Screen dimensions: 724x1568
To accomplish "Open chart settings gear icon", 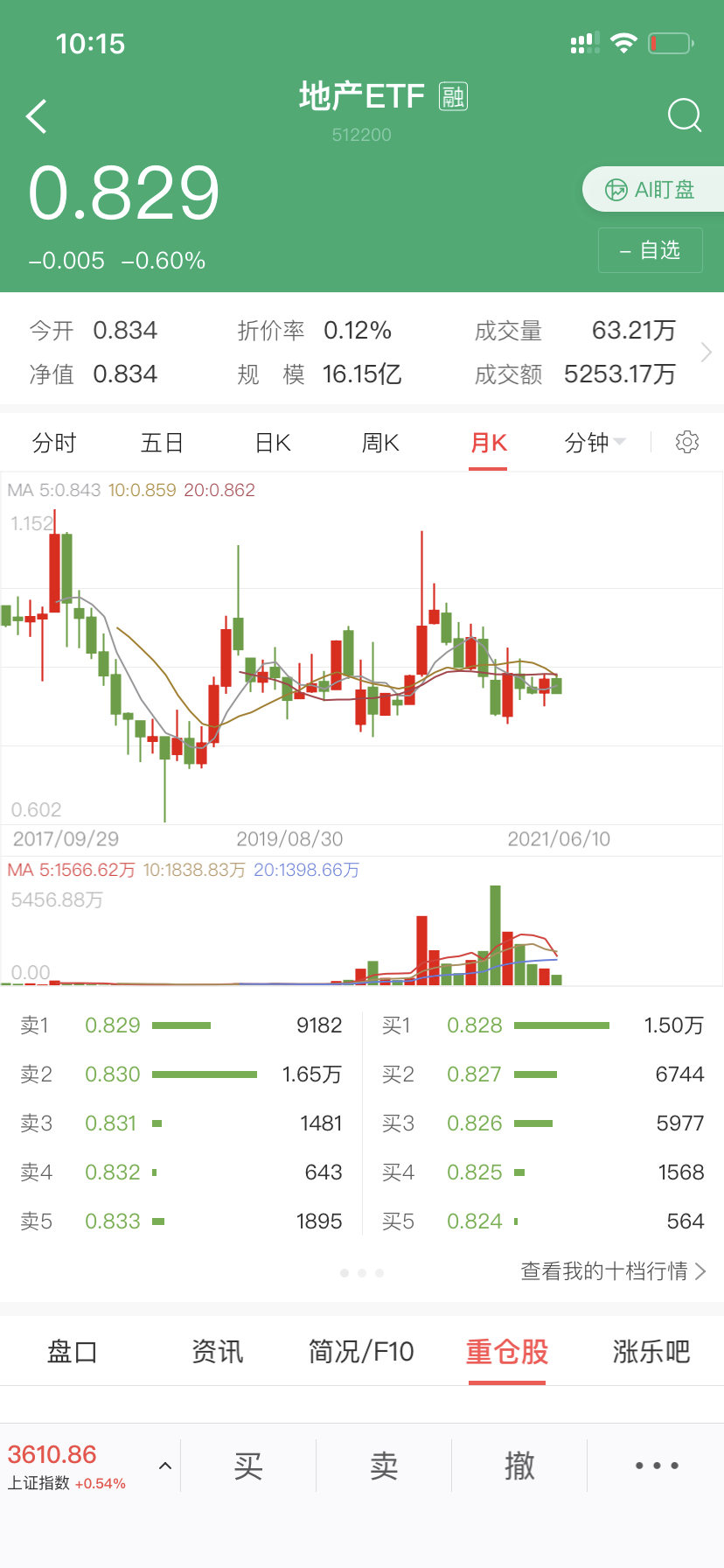I will 687,442.
